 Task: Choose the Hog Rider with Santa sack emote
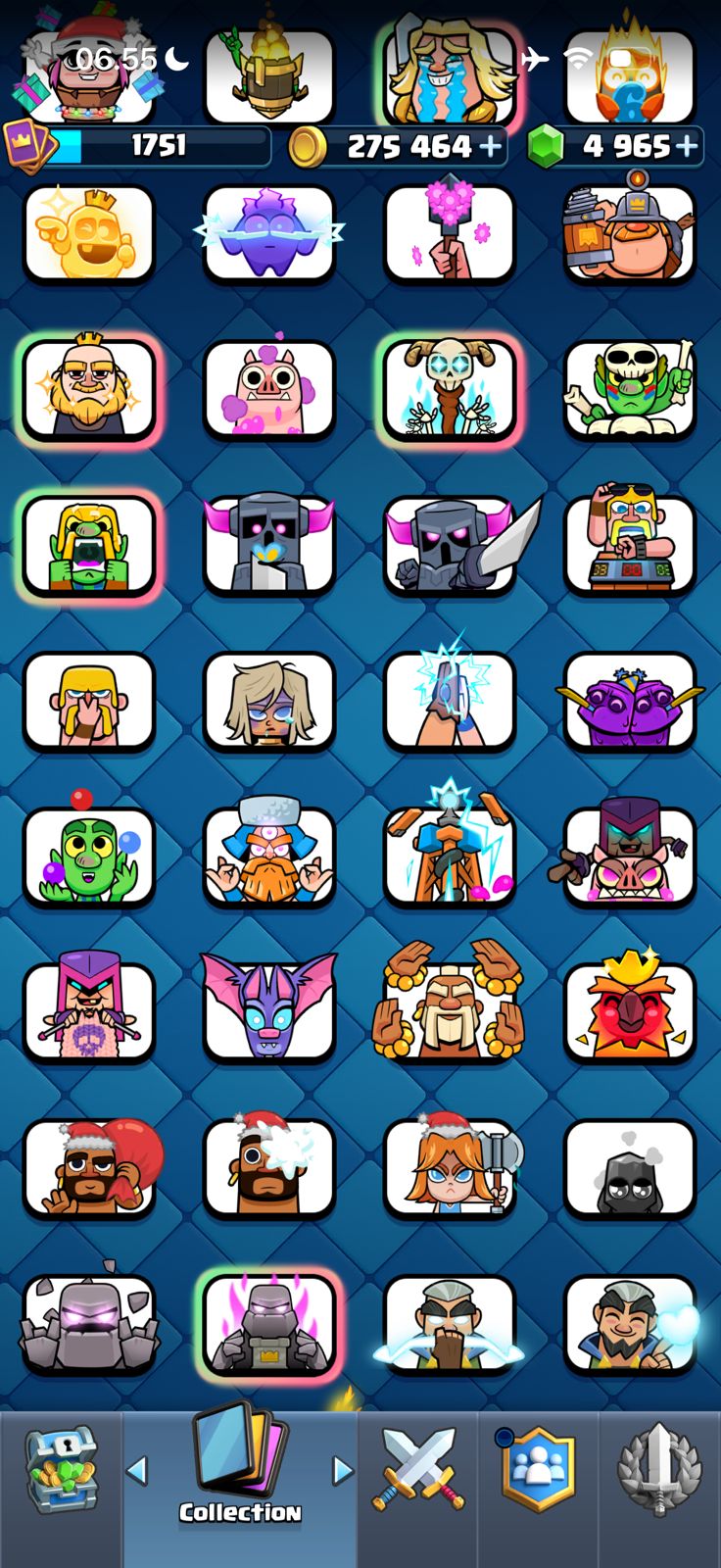tap(89, 1168)
